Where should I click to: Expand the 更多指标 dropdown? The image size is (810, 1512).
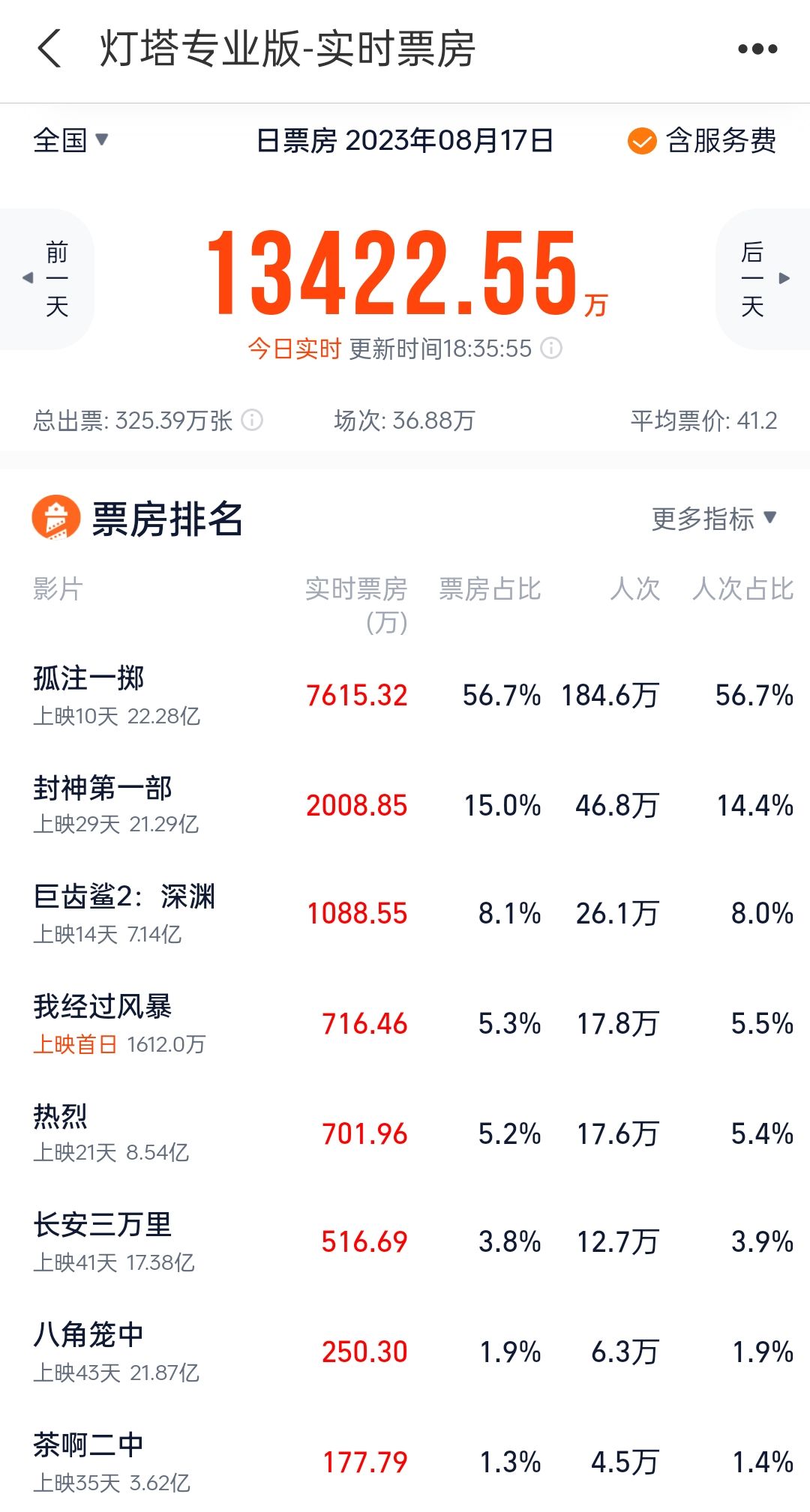714,519
